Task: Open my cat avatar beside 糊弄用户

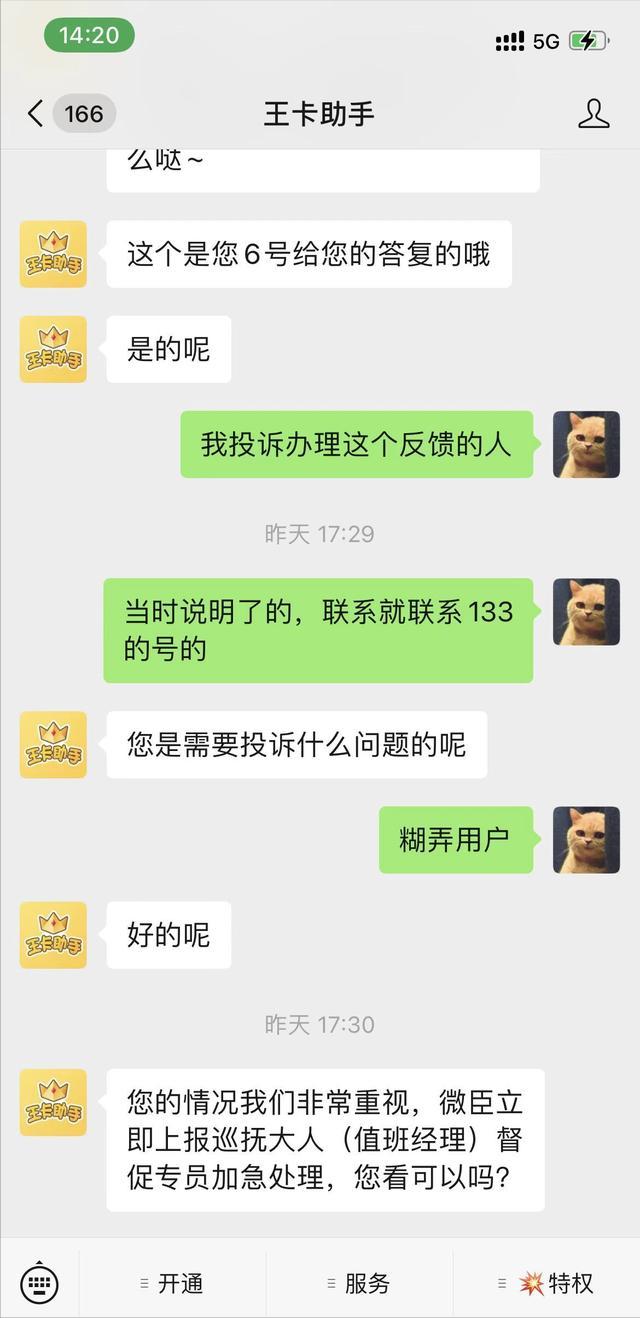Action: point(586,840)
